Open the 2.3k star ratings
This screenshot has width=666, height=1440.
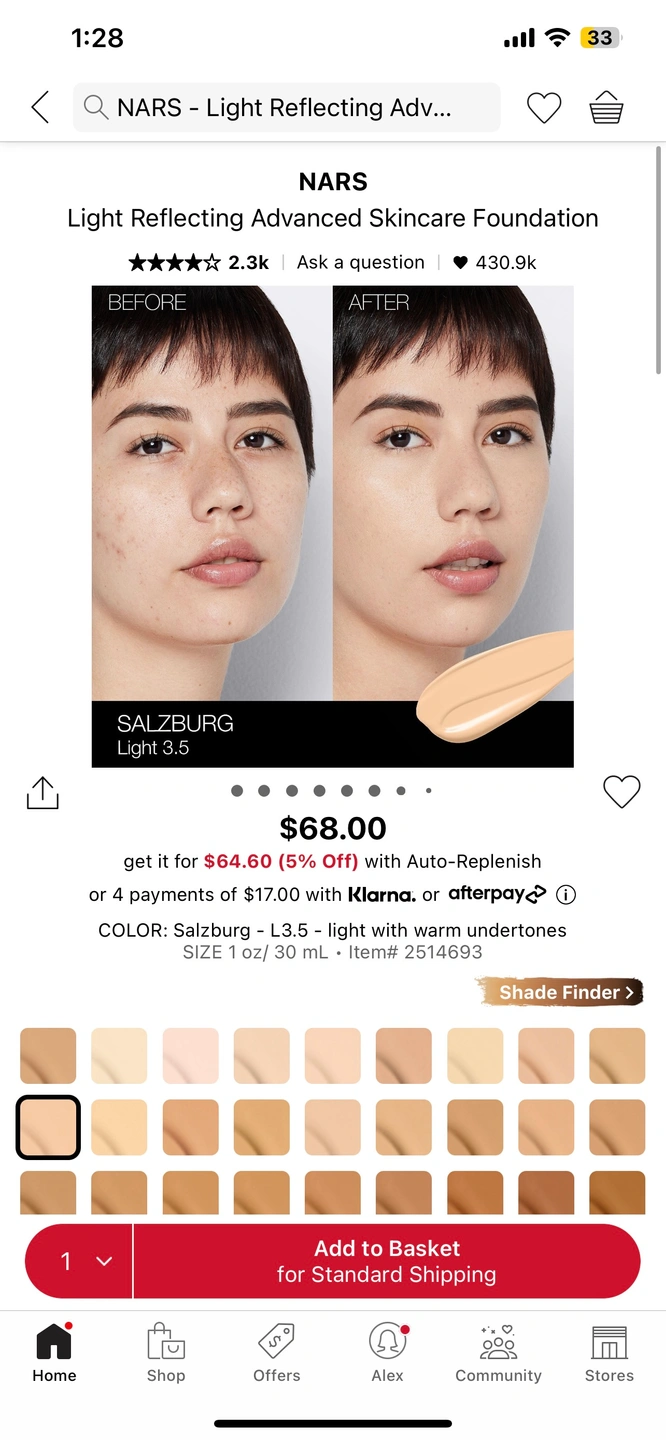[x=198, y=262]
